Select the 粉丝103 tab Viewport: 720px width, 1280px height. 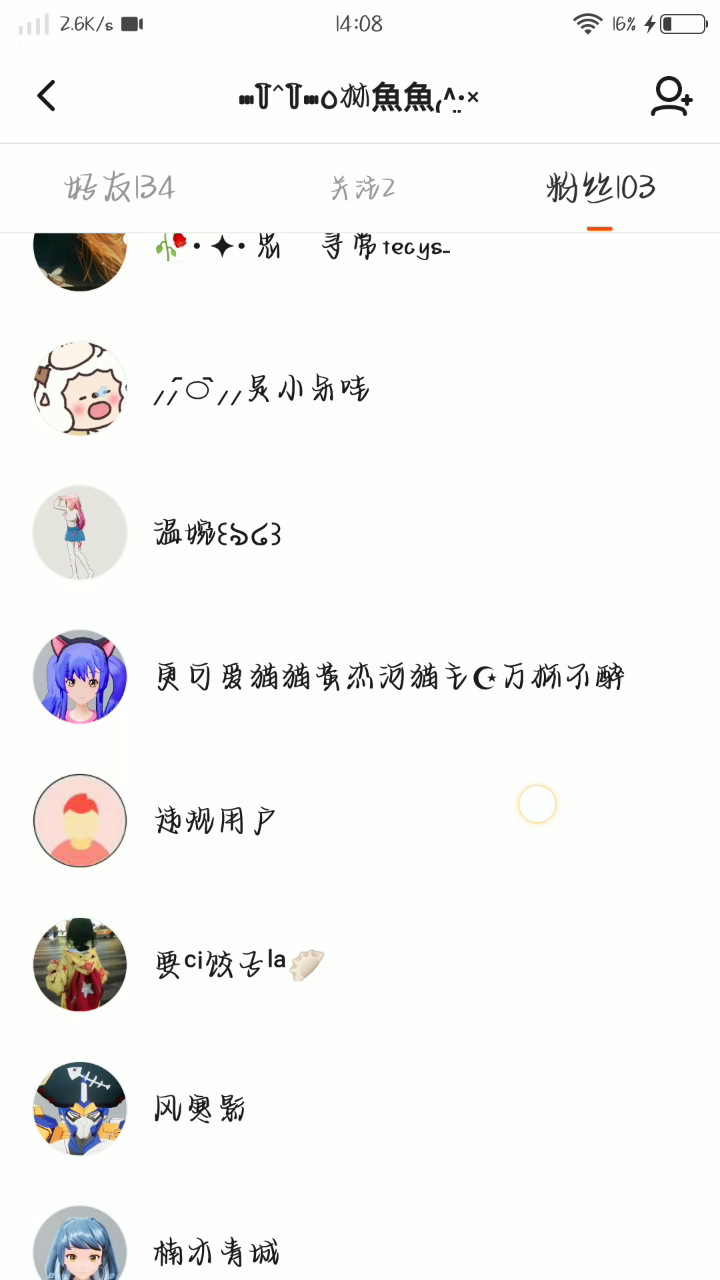click(x=600, y=187)
